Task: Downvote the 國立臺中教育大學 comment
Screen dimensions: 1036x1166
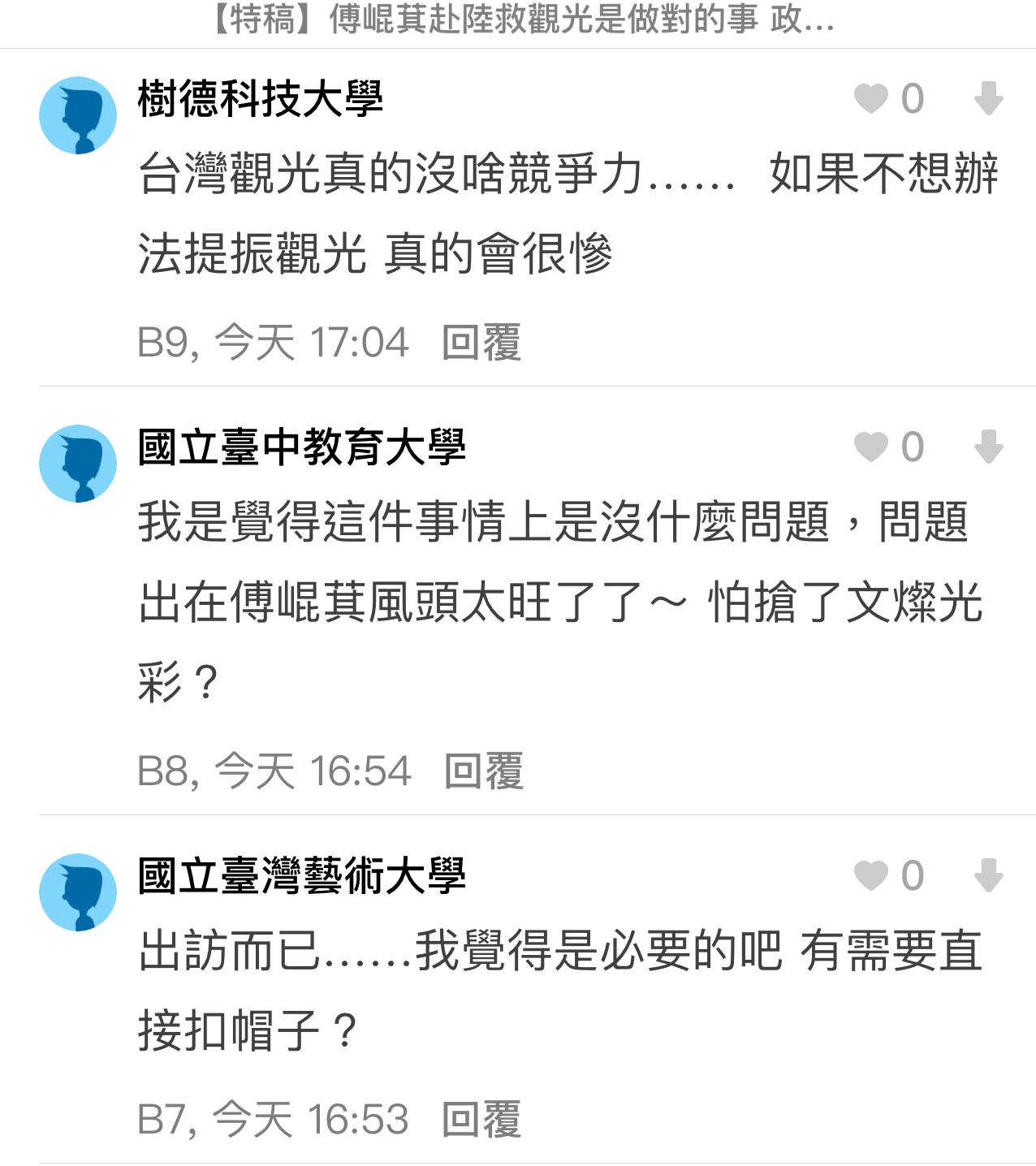Action: tap(988, 447)
